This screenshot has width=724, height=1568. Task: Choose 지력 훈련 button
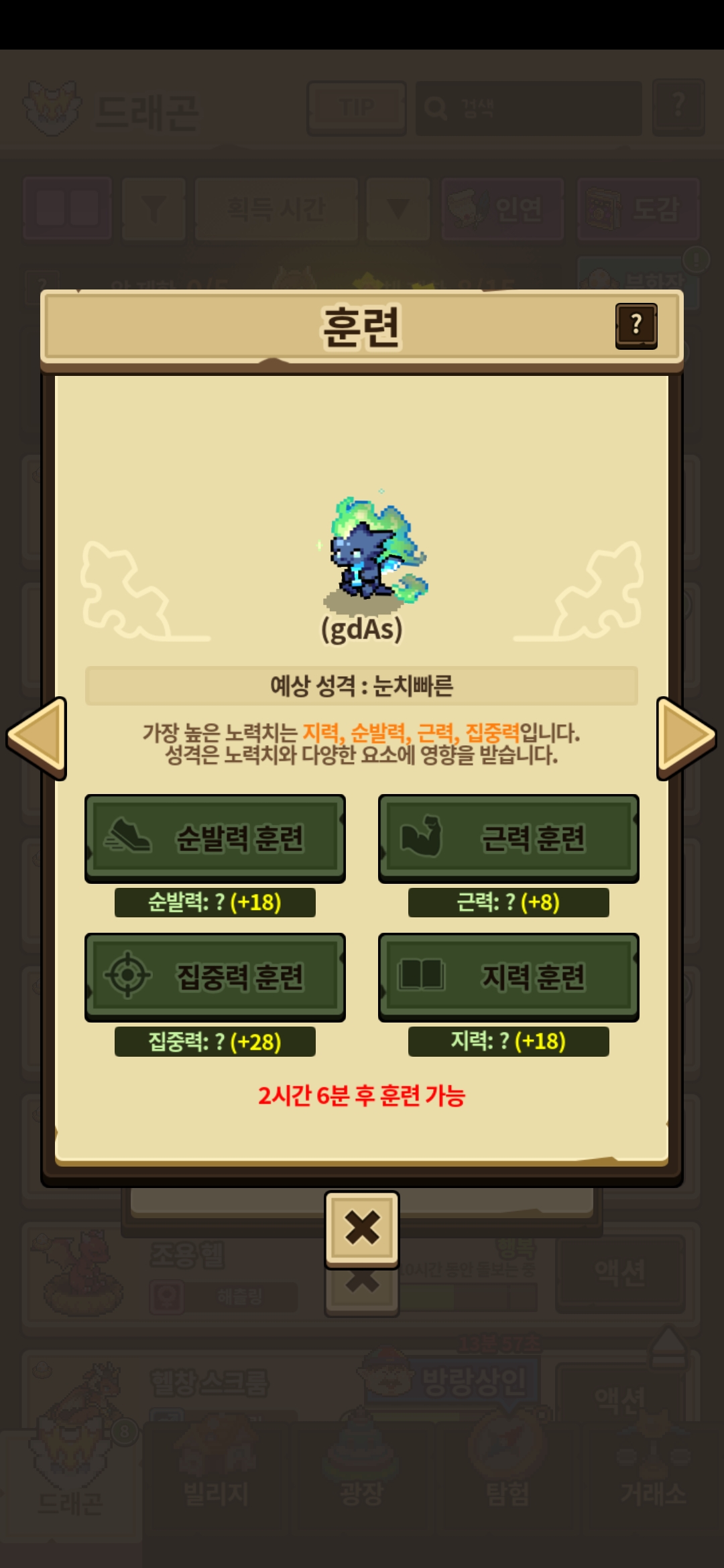[x=509, y=977]
